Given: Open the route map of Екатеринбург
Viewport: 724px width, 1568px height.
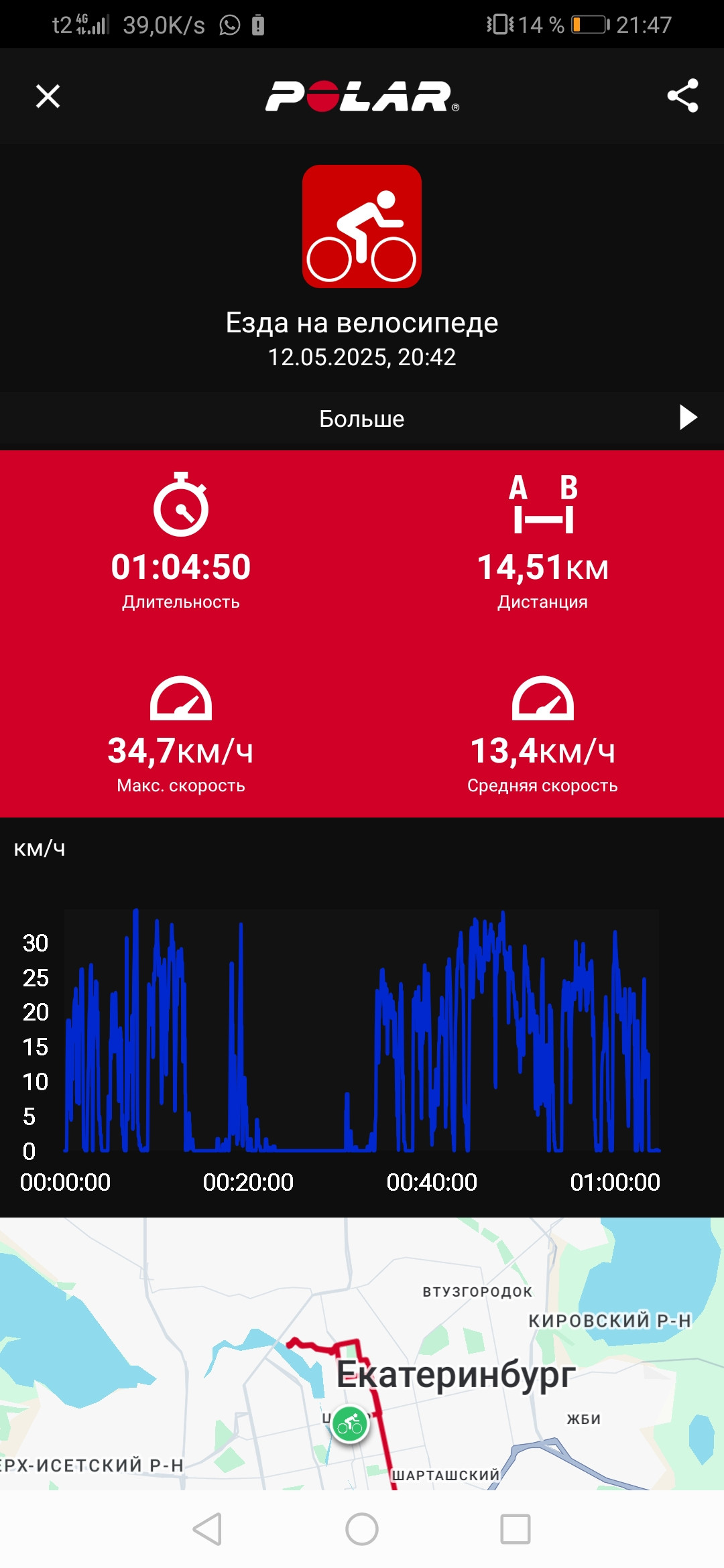Looking at the screenshot, I should 362,1353.
